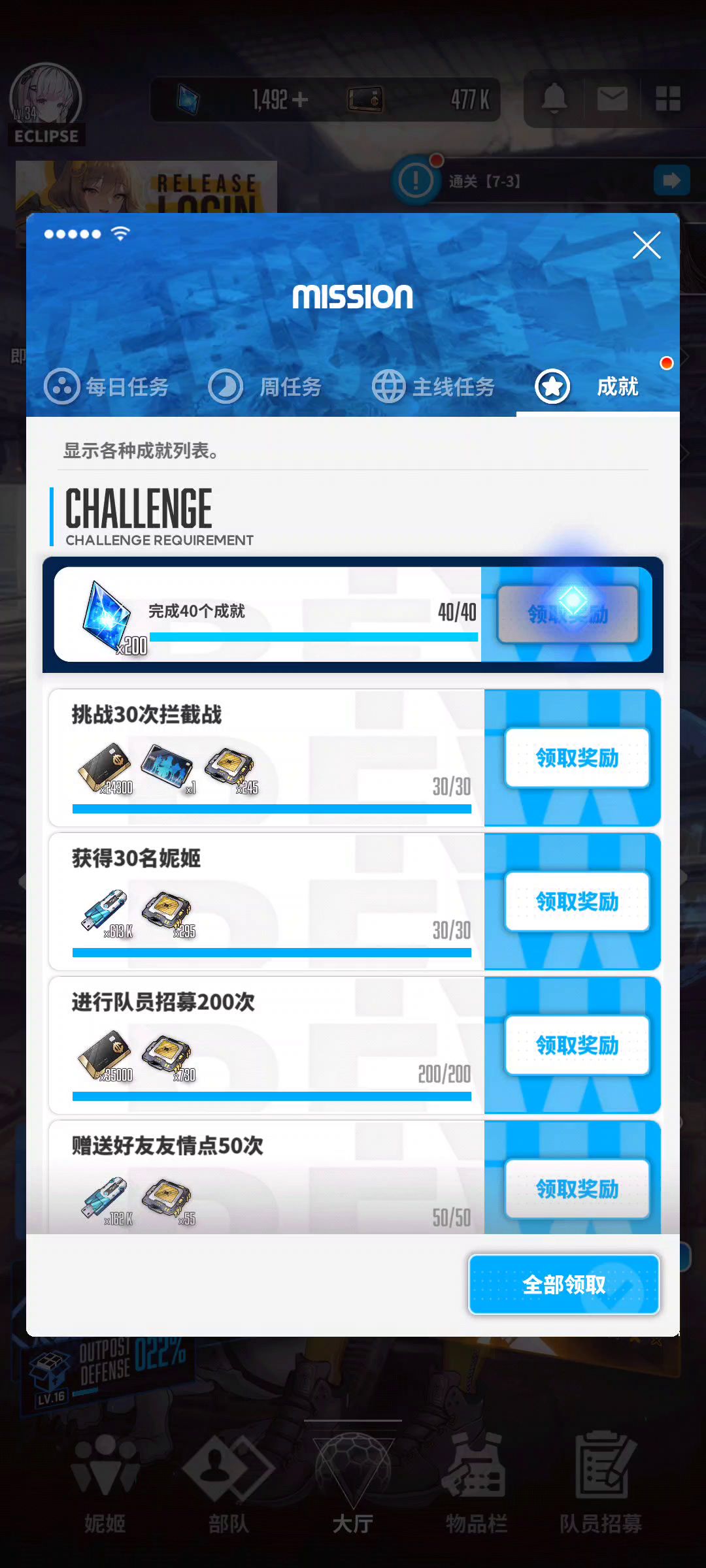Image resolution: width=706 pixels, height=1568 pixels.
Task: Claim reward for 挑战30次拦截战
Action: click(577, 758)
